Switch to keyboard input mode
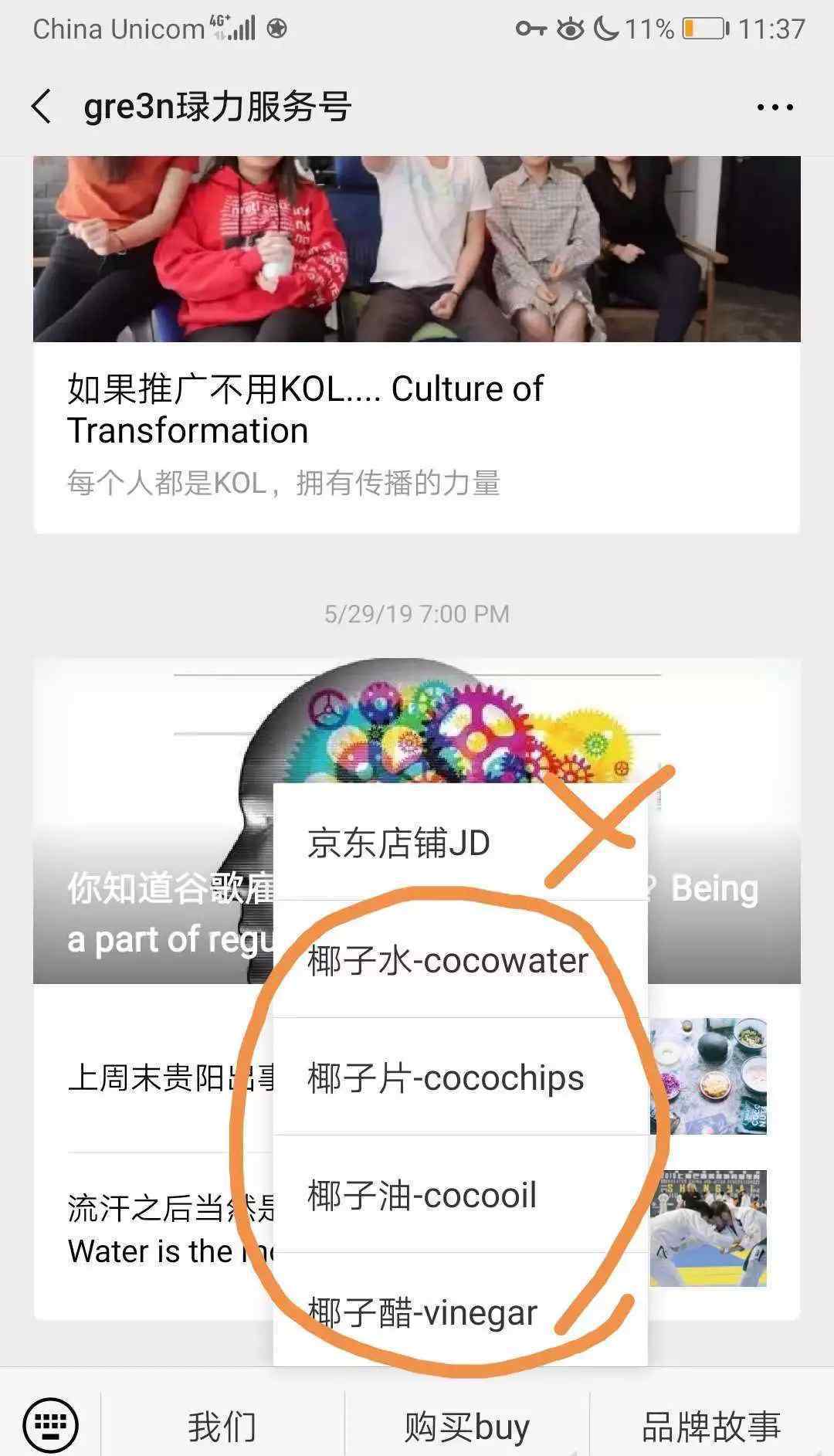The width and height of the screenshot is (834, 1456). coord(50,1424)
